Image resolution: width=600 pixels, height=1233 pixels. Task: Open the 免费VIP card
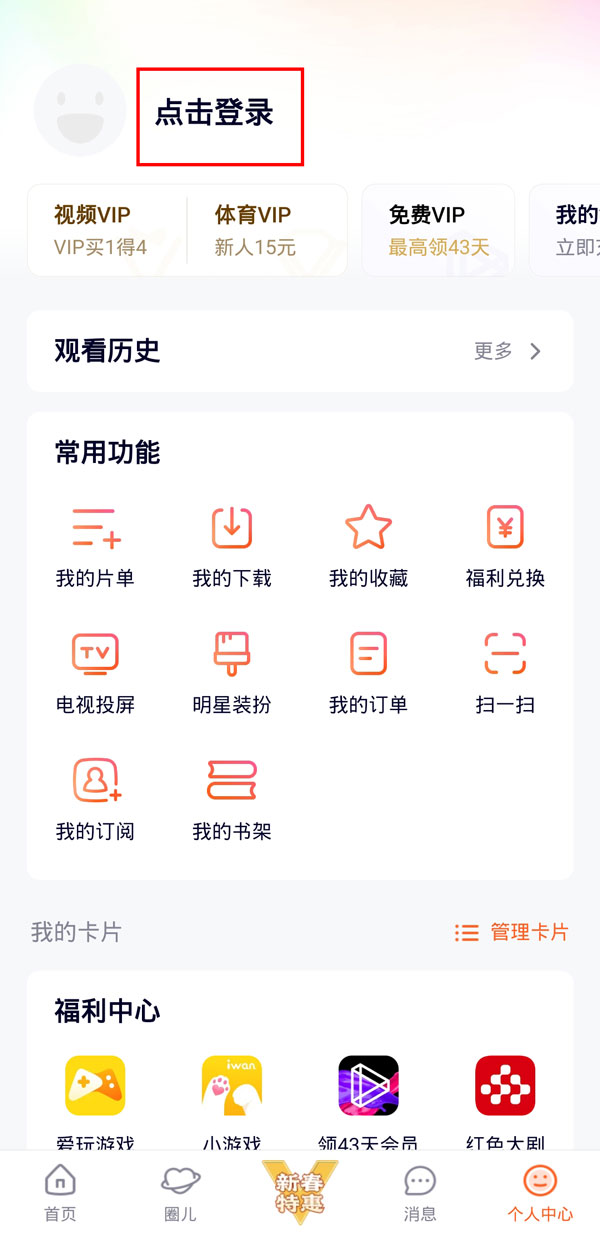[437, 230]
